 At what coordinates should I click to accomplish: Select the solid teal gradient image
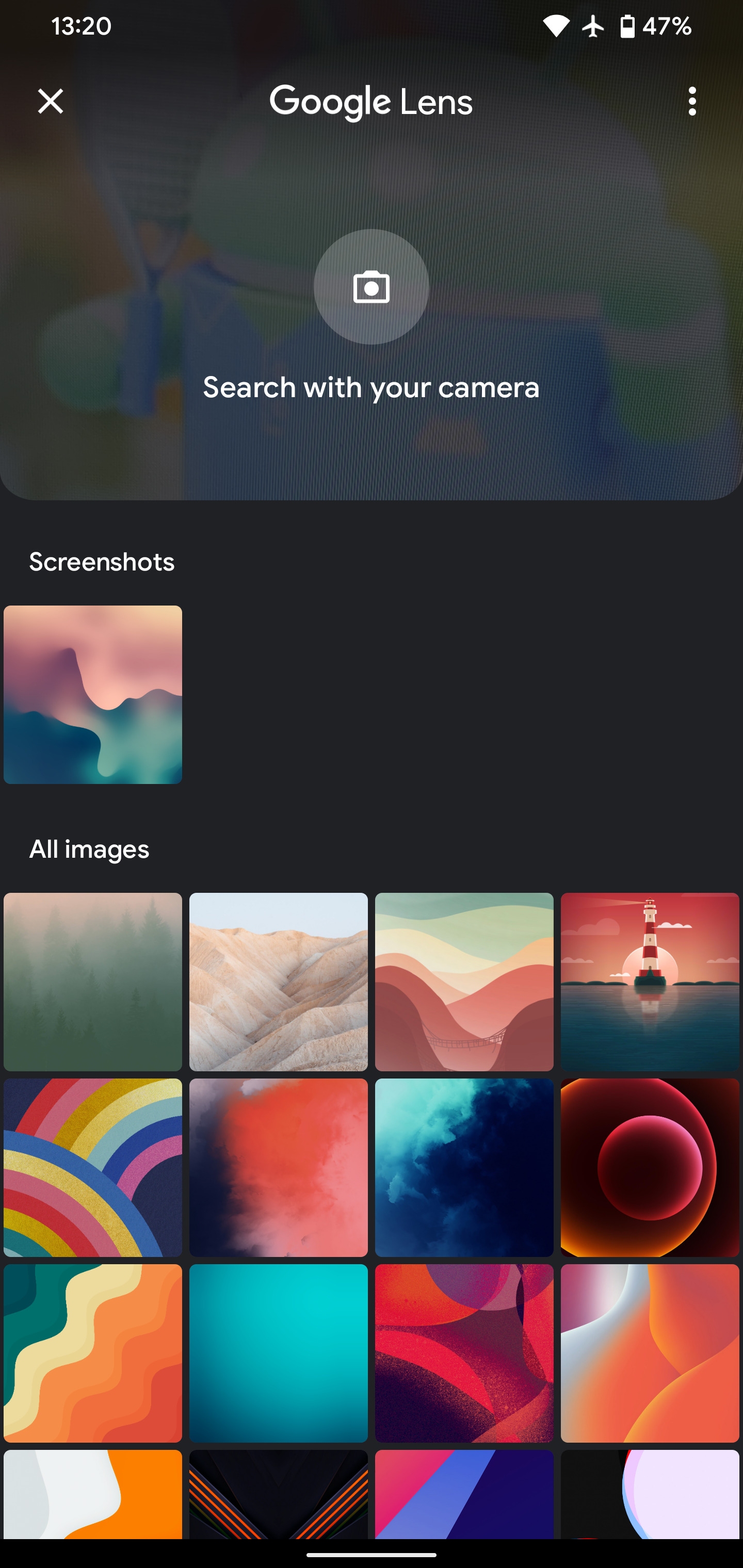tap(278, 1353)
